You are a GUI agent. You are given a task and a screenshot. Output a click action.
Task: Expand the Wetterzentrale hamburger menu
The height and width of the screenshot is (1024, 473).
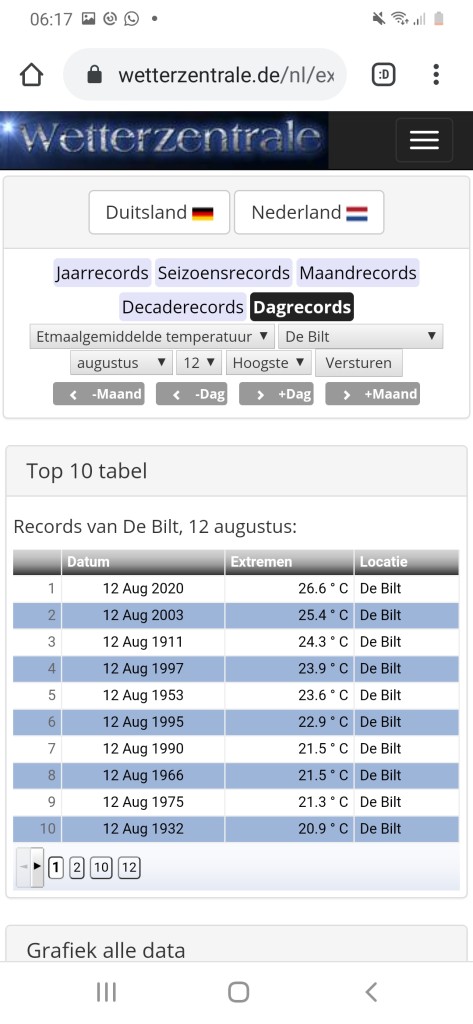pyautogui.click(x=424, y=140)
